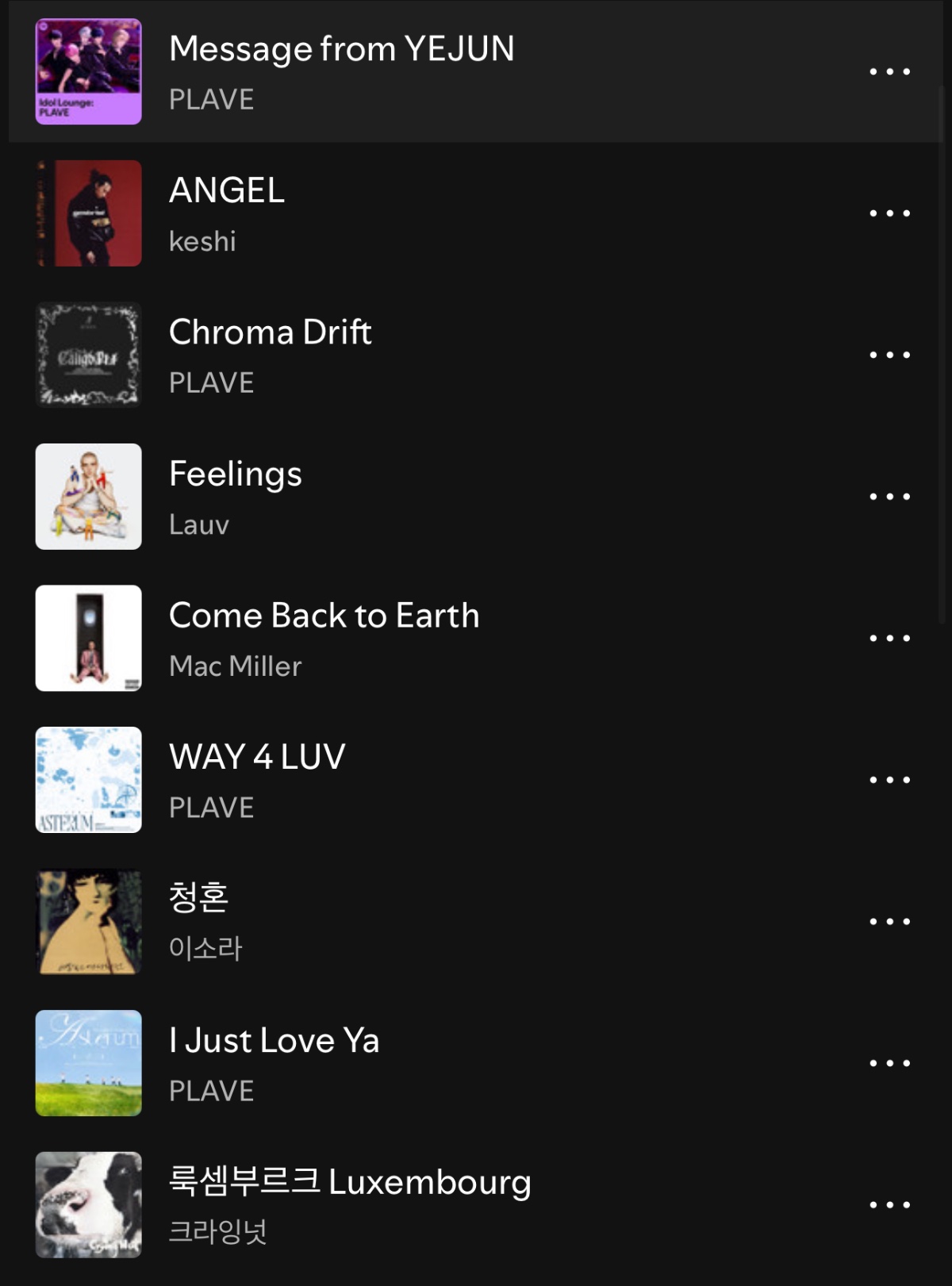
Task: Open more options for 청혼
Action: click(889, 921)
